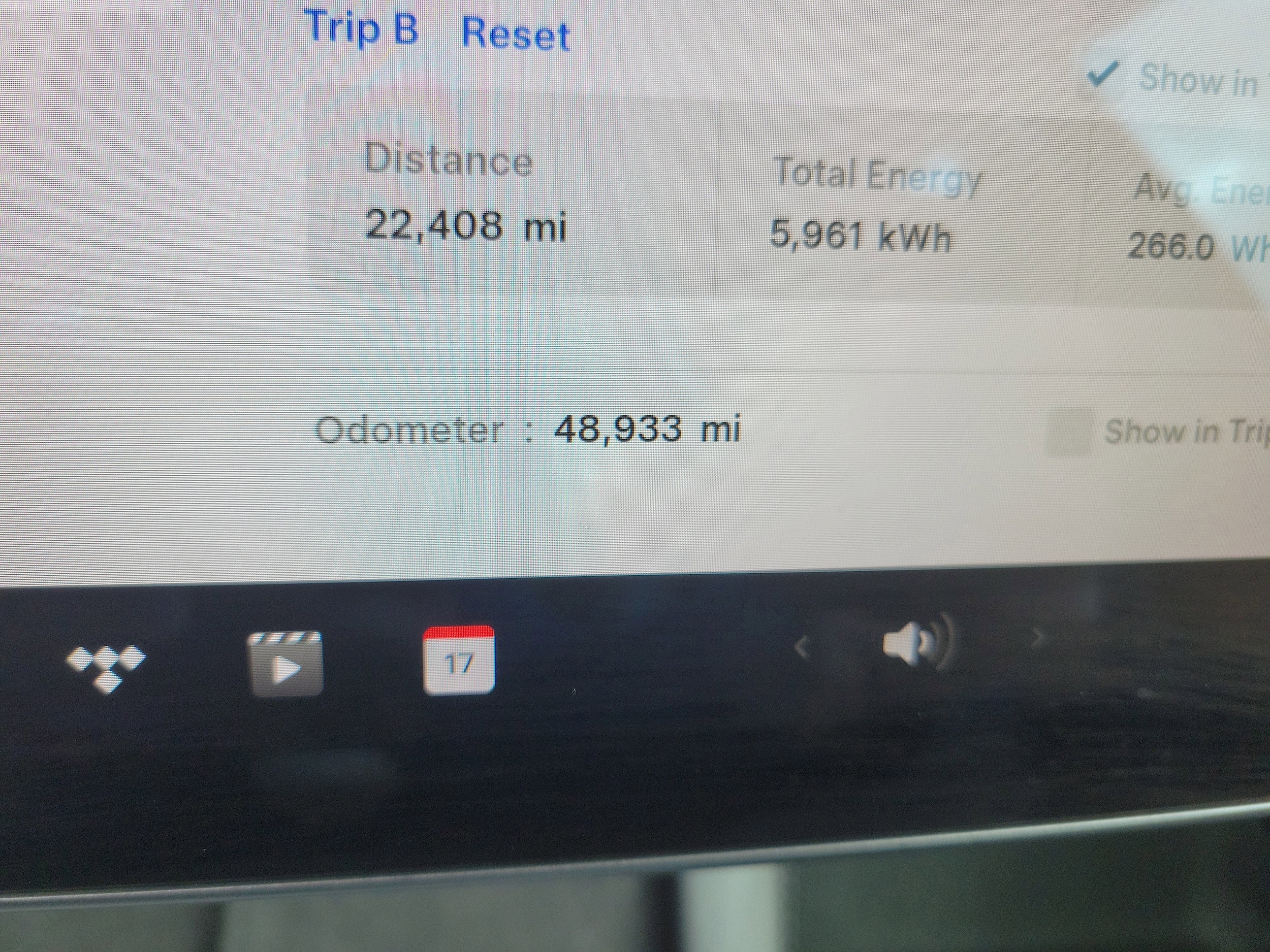Reset the Trip B counter
This screenshot has height=952, width=1270.
click(516, 35)
